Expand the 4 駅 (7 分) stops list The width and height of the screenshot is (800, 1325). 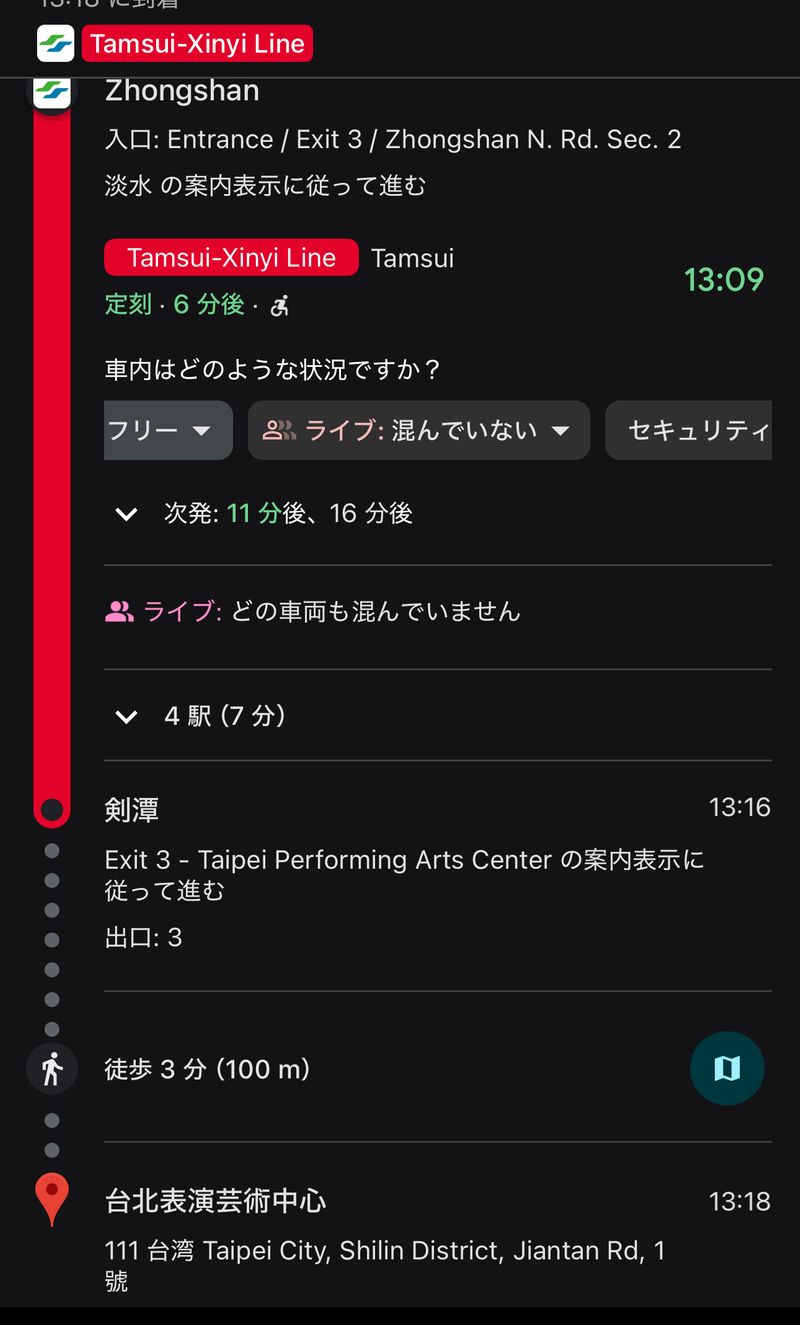[x=127, y=716]
